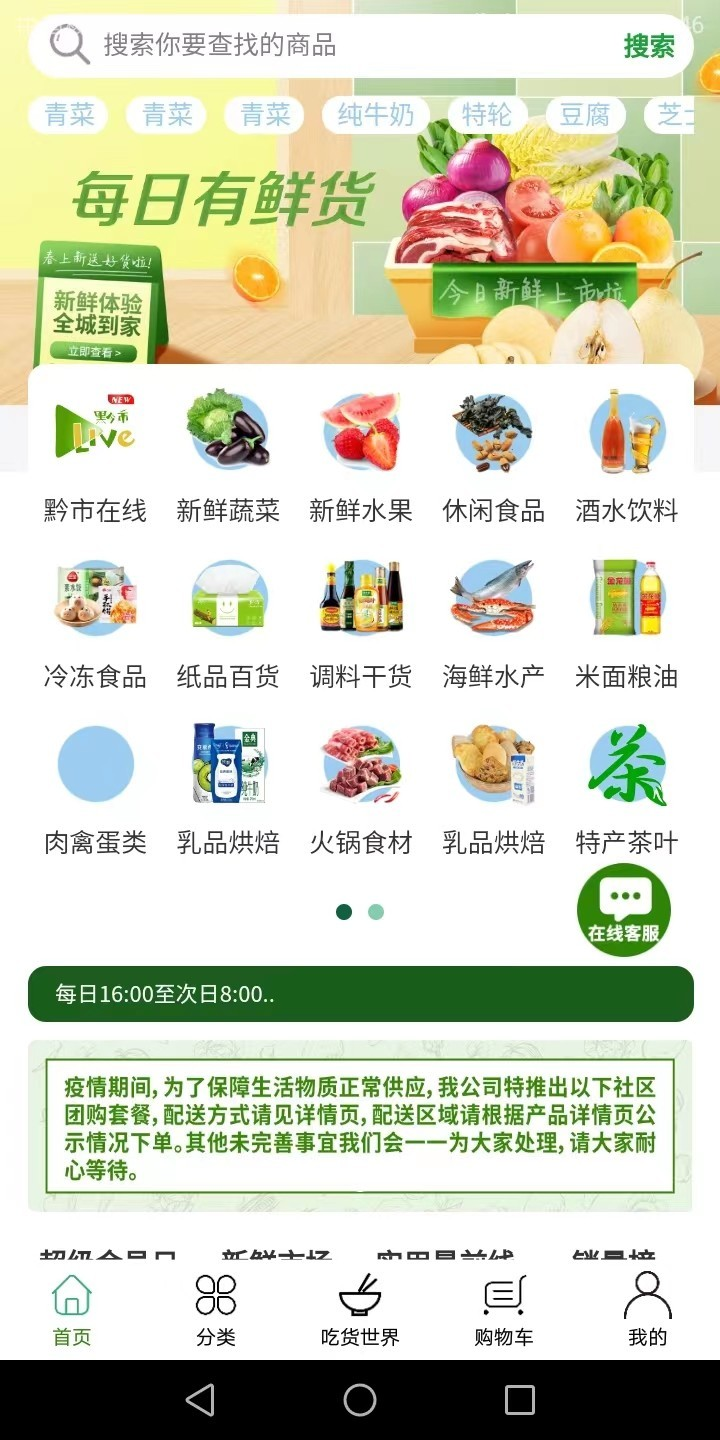Switch to the 我的 tab

(x=648, y=1308)
